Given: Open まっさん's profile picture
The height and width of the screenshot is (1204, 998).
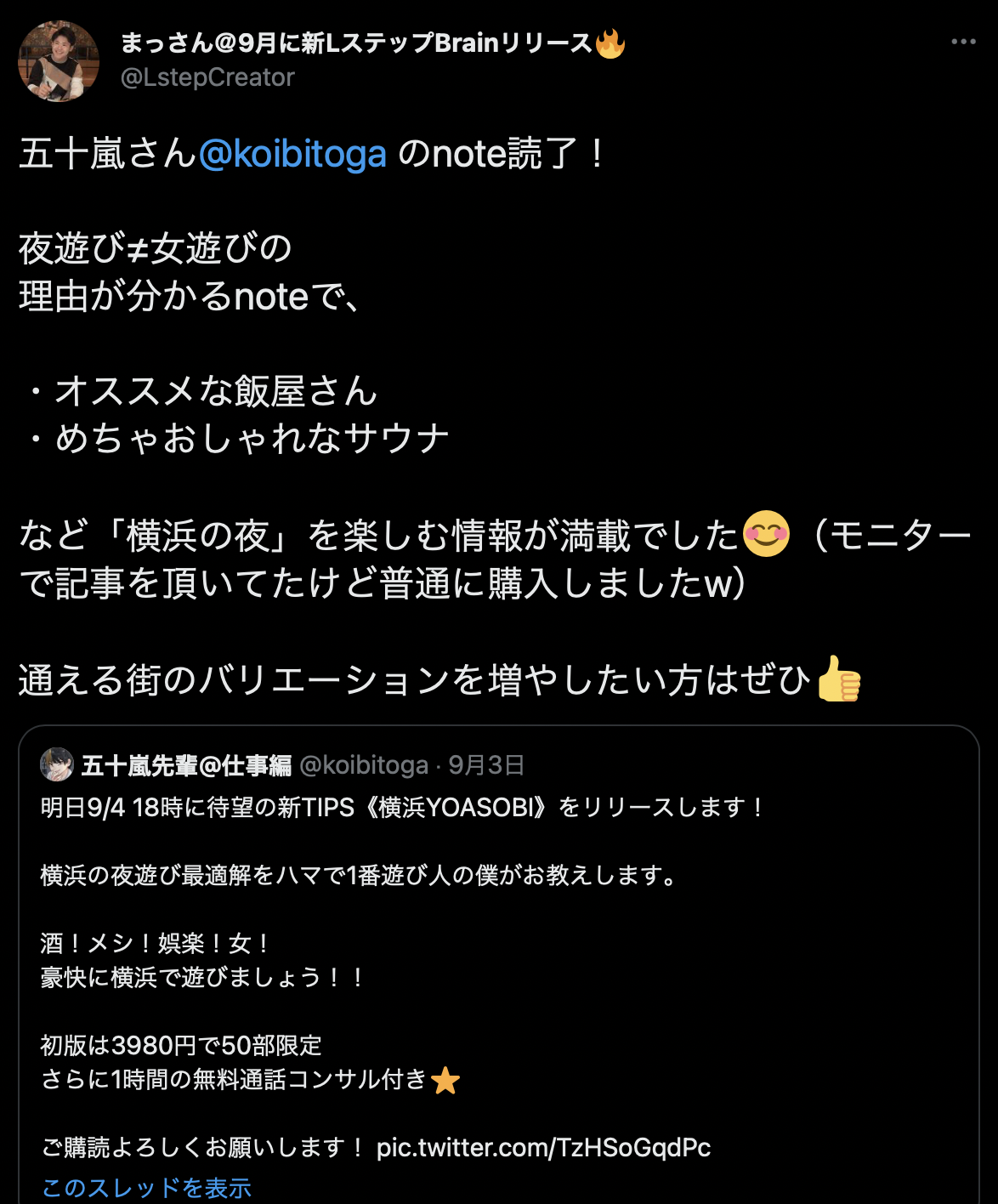Looking at the screenshot, I should pyautogui.click(x=59, y=61).
